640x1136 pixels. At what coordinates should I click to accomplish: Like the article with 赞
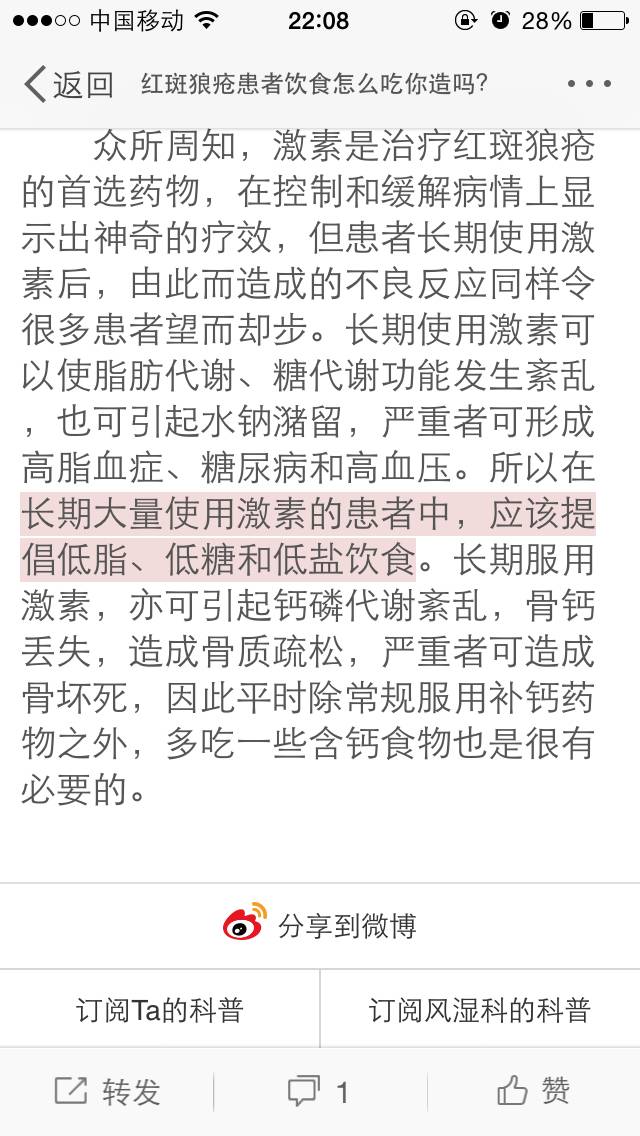click(x=534, y=1091)
